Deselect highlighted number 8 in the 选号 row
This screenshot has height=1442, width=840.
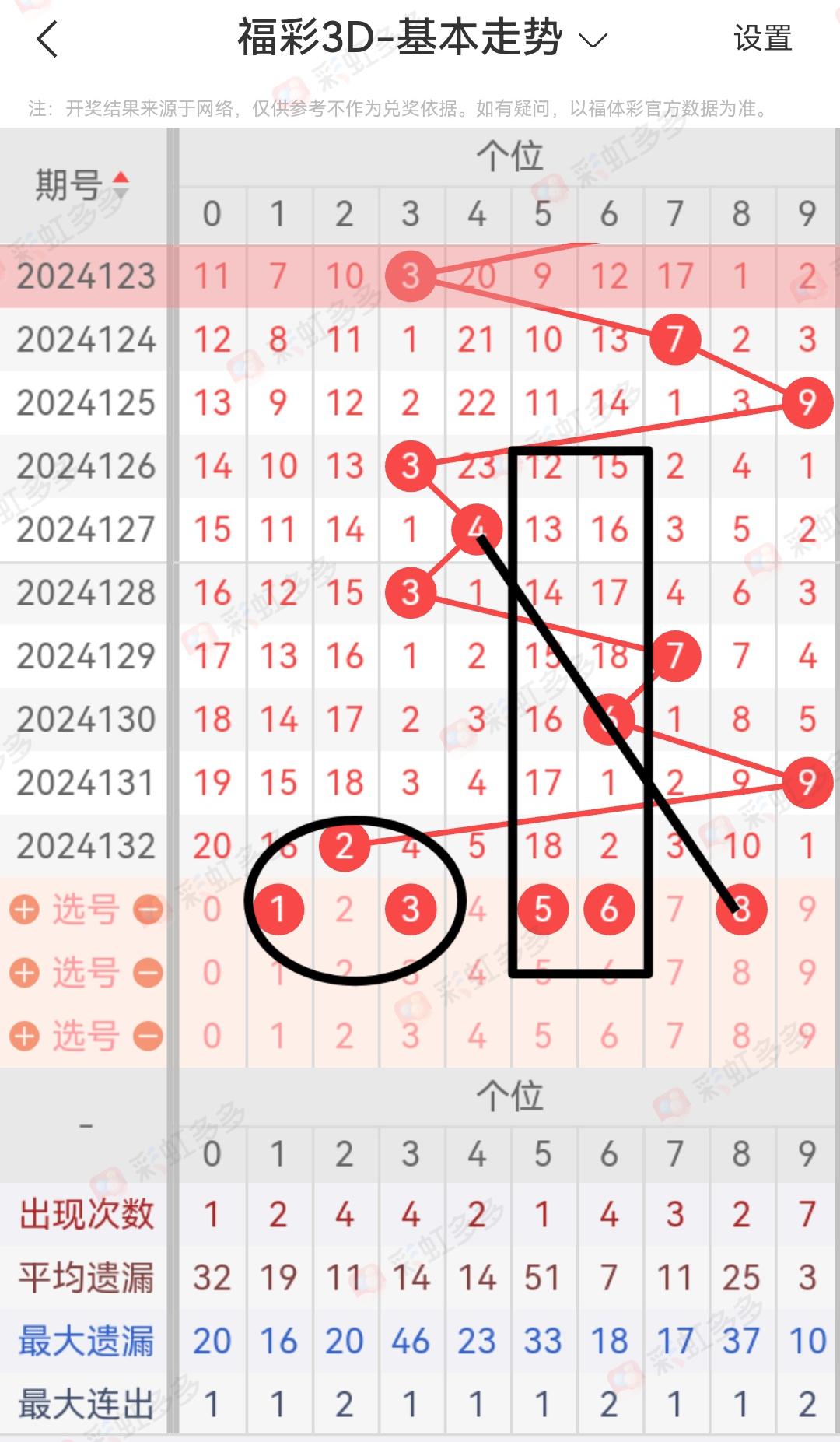740,909
